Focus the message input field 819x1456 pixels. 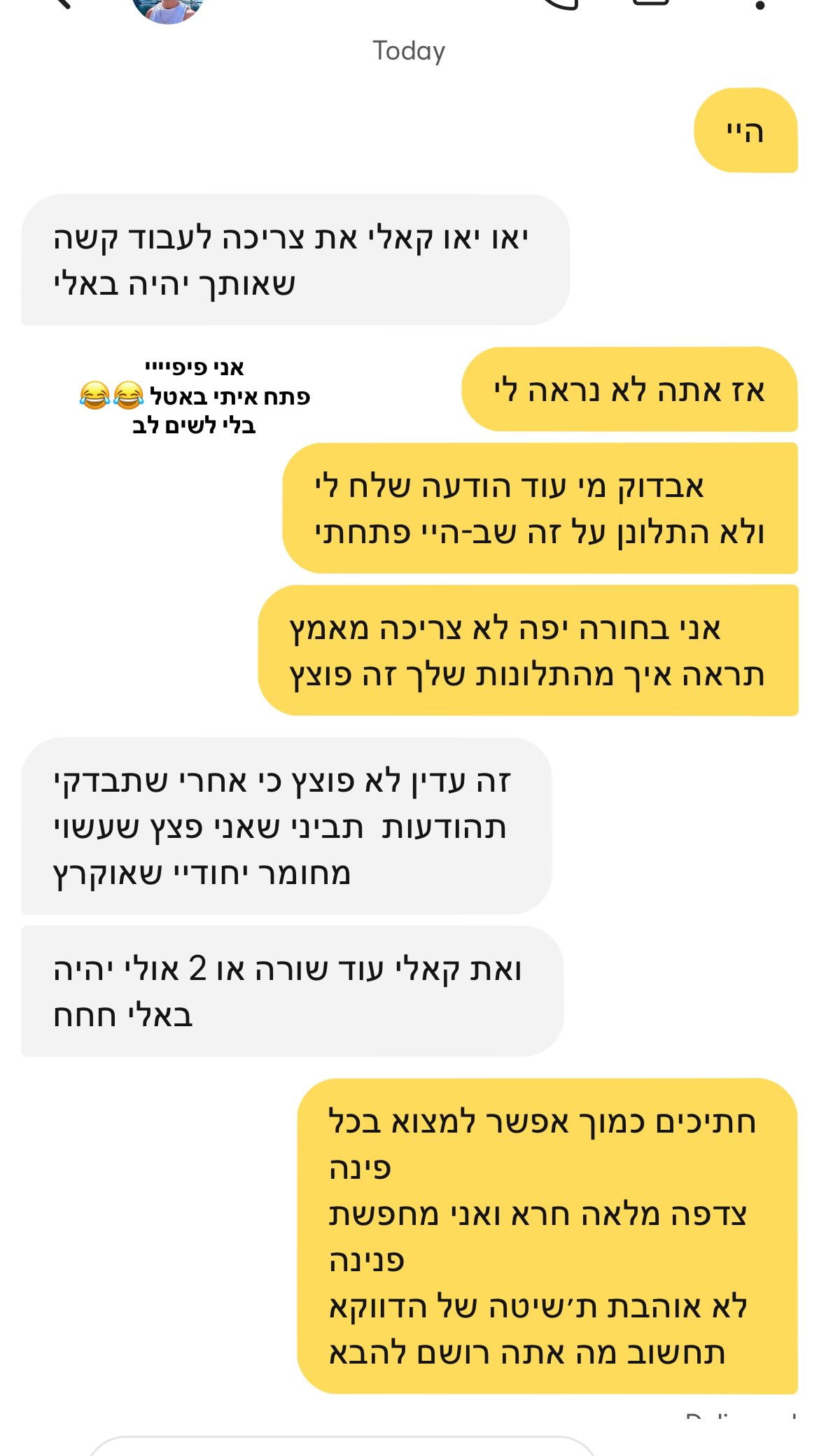(x=342, y=1446)
